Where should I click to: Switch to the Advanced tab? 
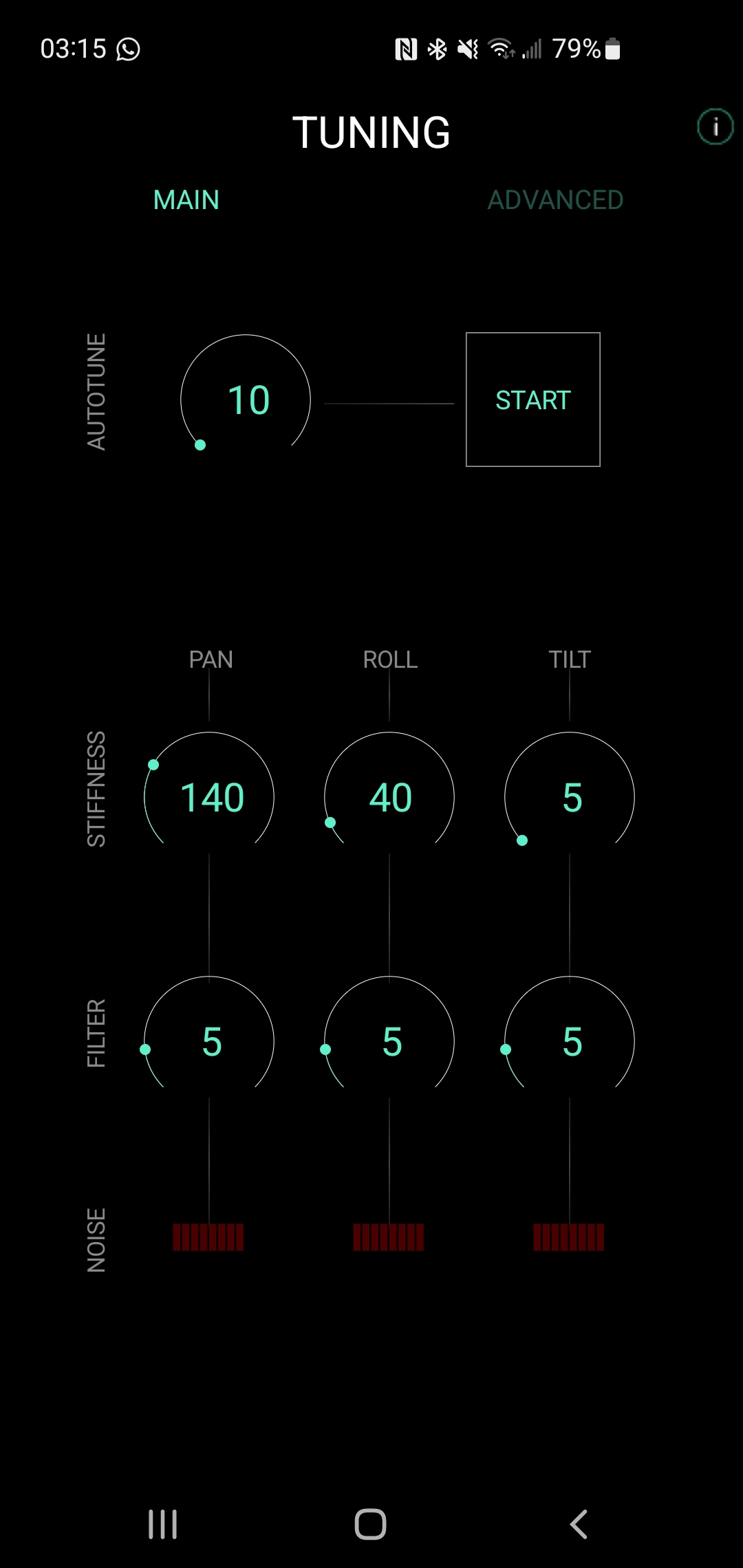click(x=555, y=200)
